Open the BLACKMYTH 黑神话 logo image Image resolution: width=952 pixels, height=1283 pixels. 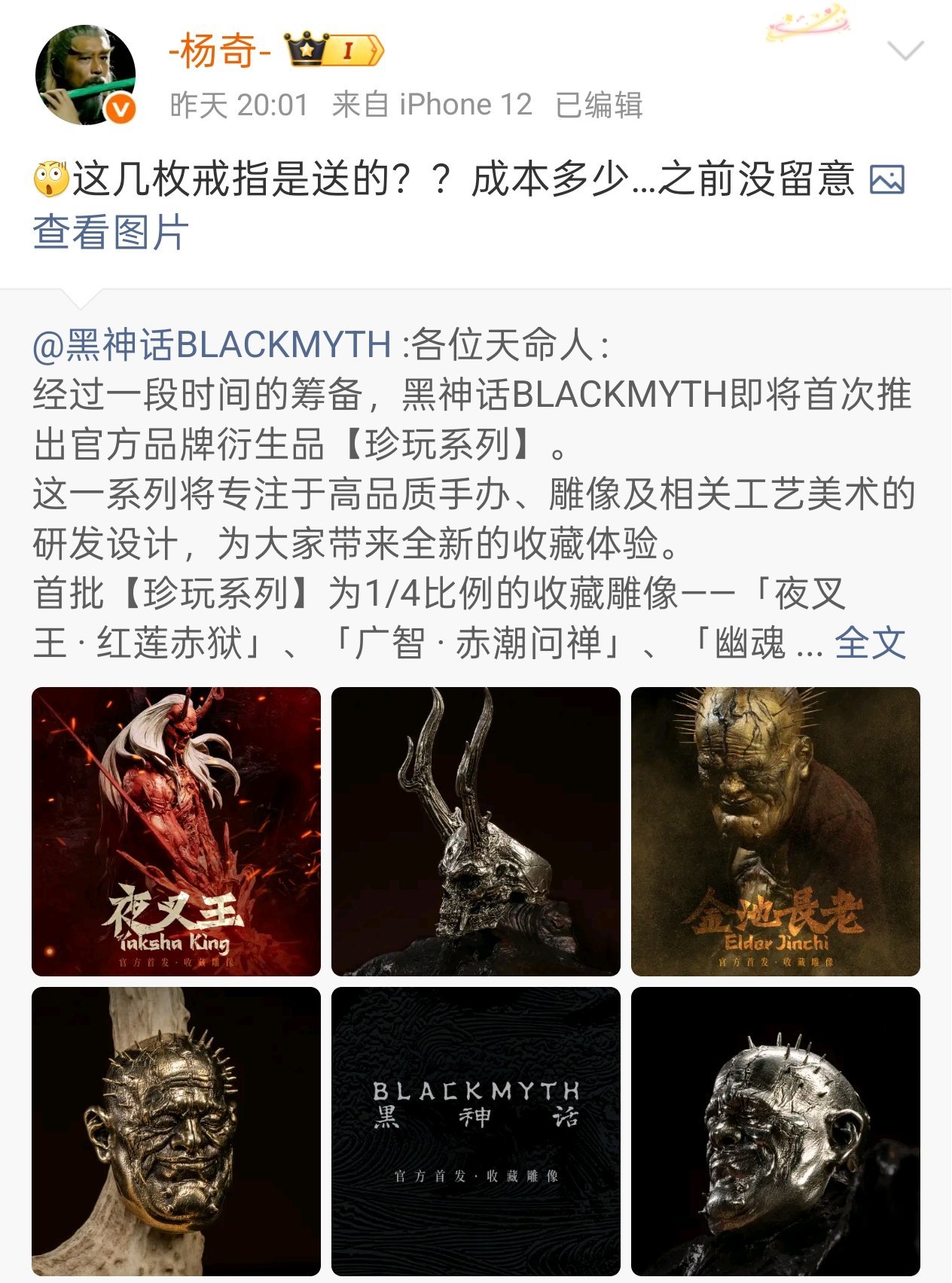tap(475, 1130)
